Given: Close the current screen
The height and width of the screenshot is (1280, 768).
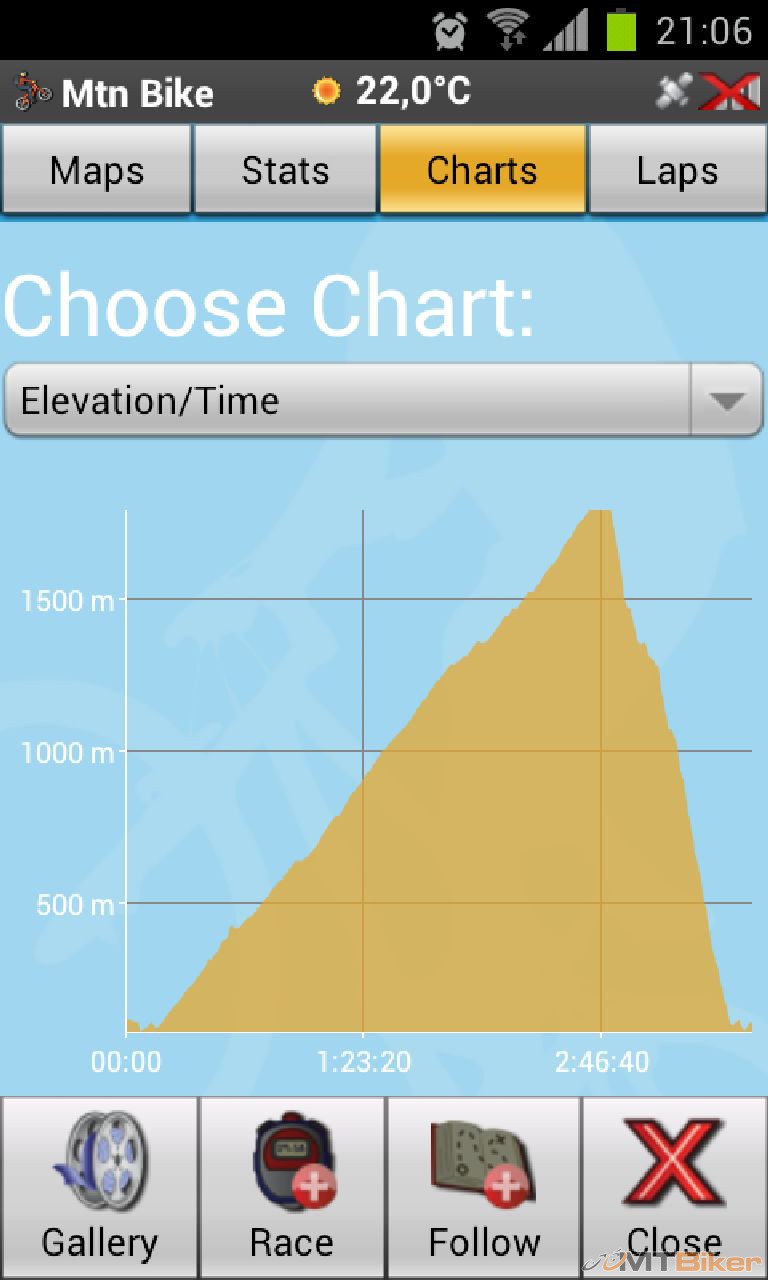Looking at the screenshot, I should [x=674, y=1186].
